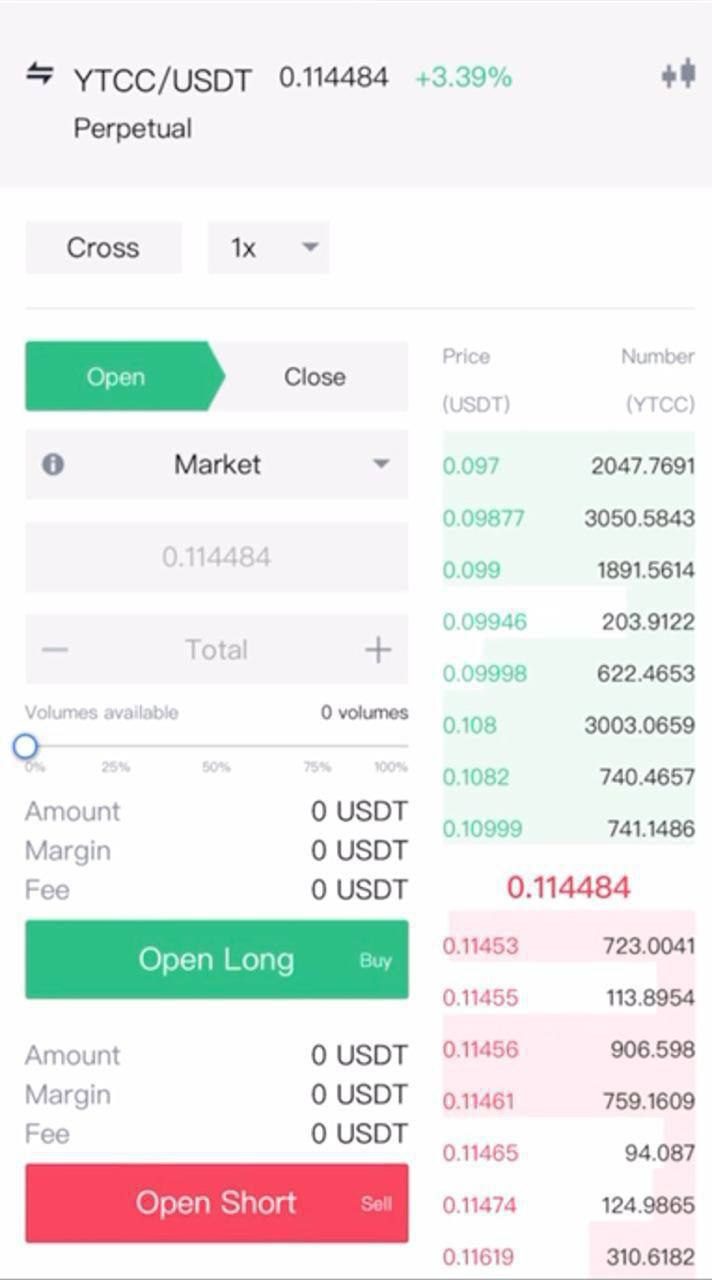This screenshot has height=1280, width=712.
Task: Select the Open tab
Action: [116, 377]
